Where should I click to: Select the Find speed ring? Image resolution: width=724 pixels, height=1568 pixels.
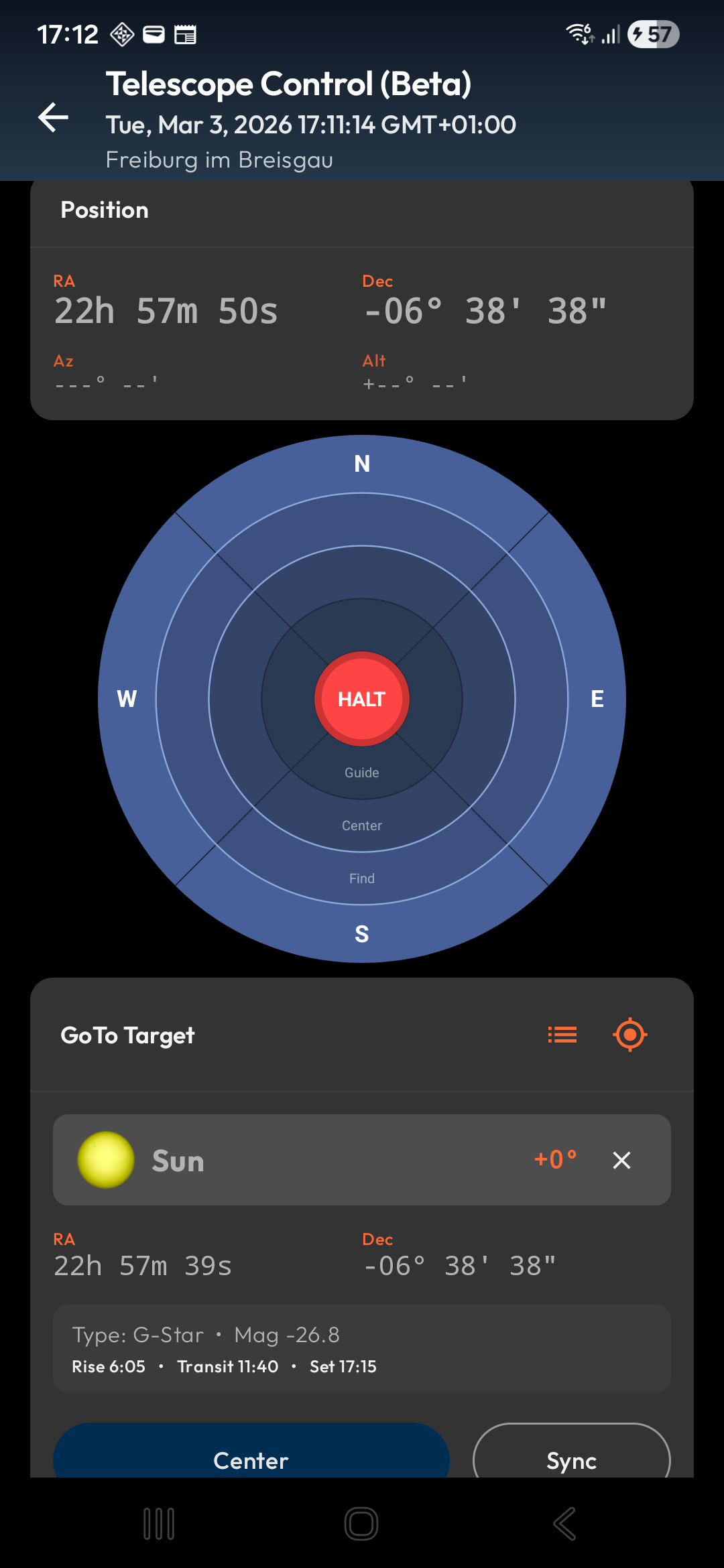(362, 878)
